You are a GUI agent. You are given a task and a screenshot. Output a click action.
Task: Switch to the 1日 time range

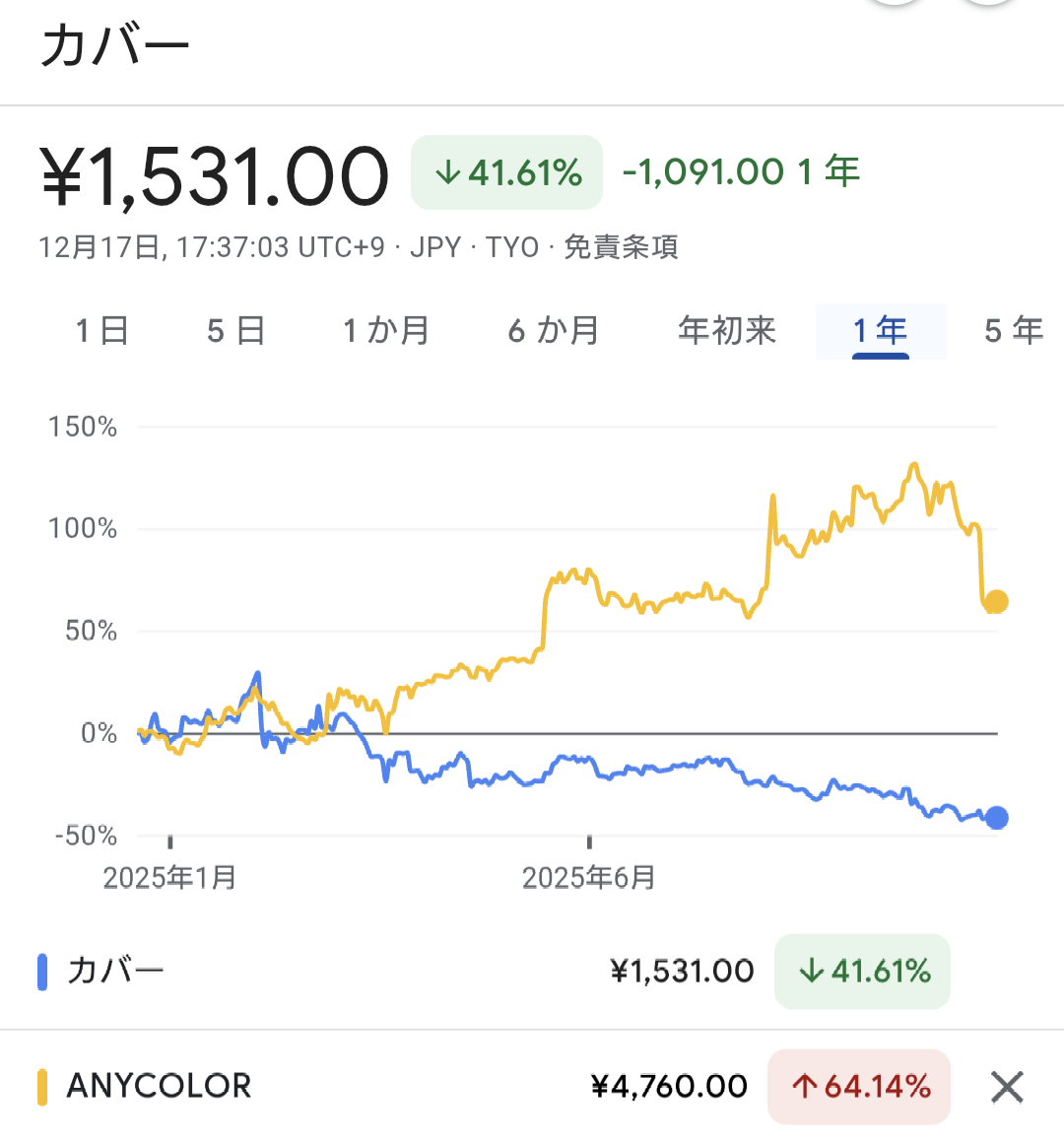pos(102,331)
